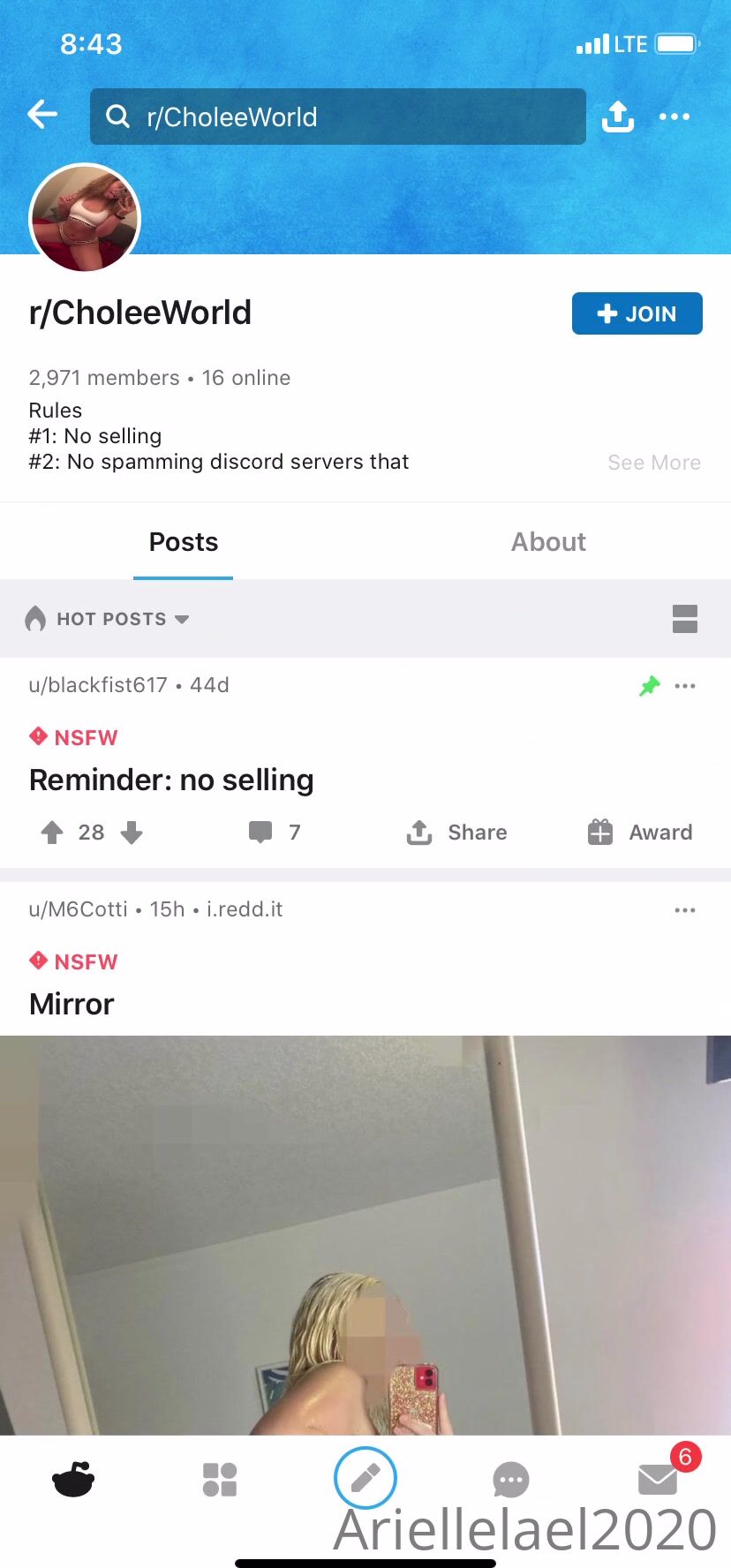Select the Posts tab
The height and width of the screenshot is (1568, 731).
(x=183, y=542)
